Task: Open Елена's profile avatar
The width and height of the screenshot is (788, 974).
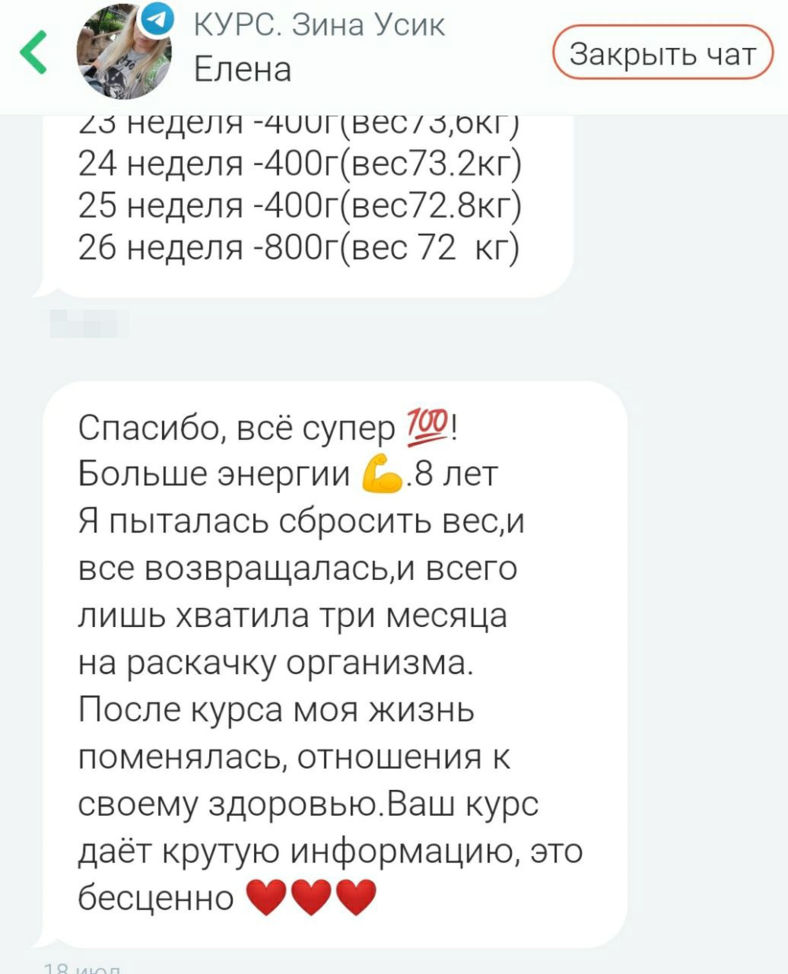Action: (x=123, y=52)
